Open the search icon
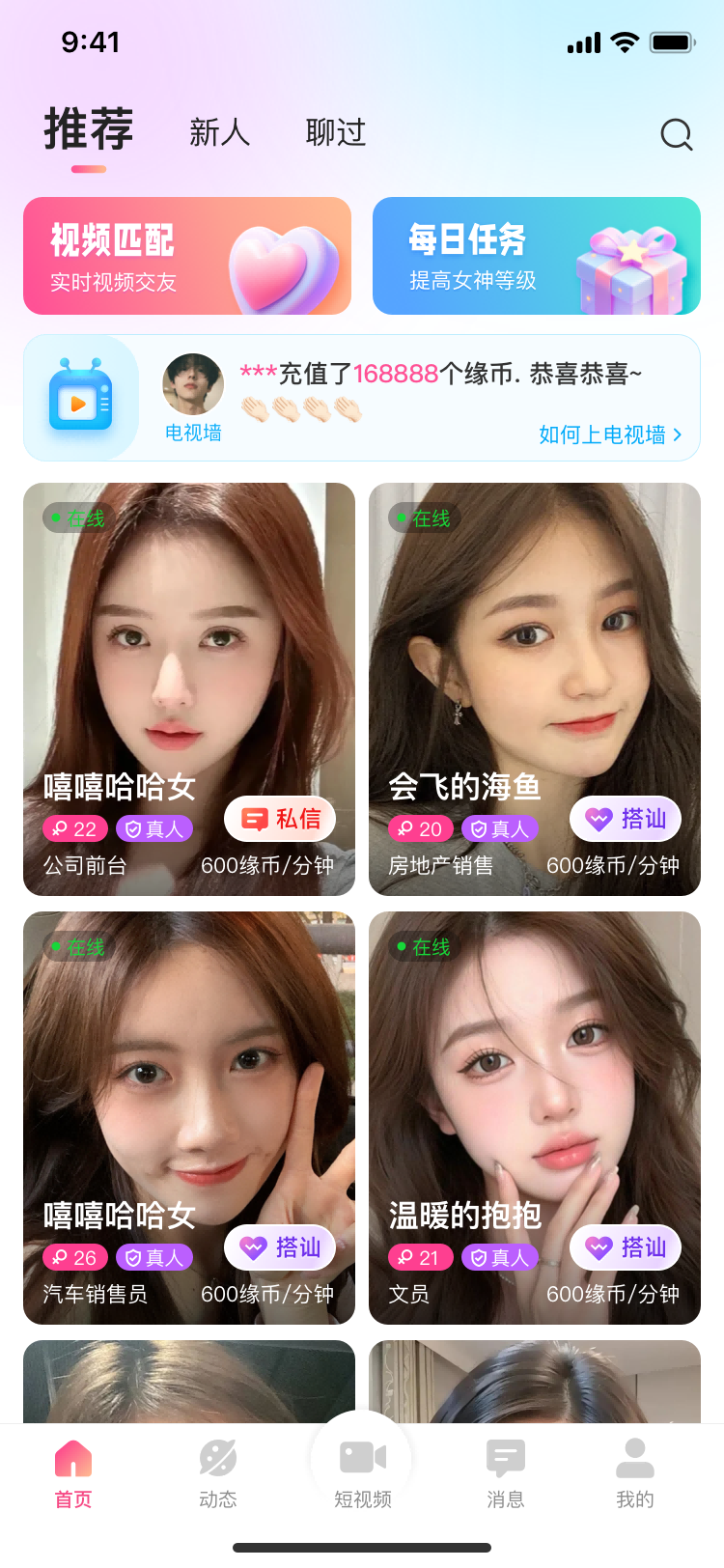Image resolution: width=724 pixels, height=1568 pixels. [x=676, y=135]
